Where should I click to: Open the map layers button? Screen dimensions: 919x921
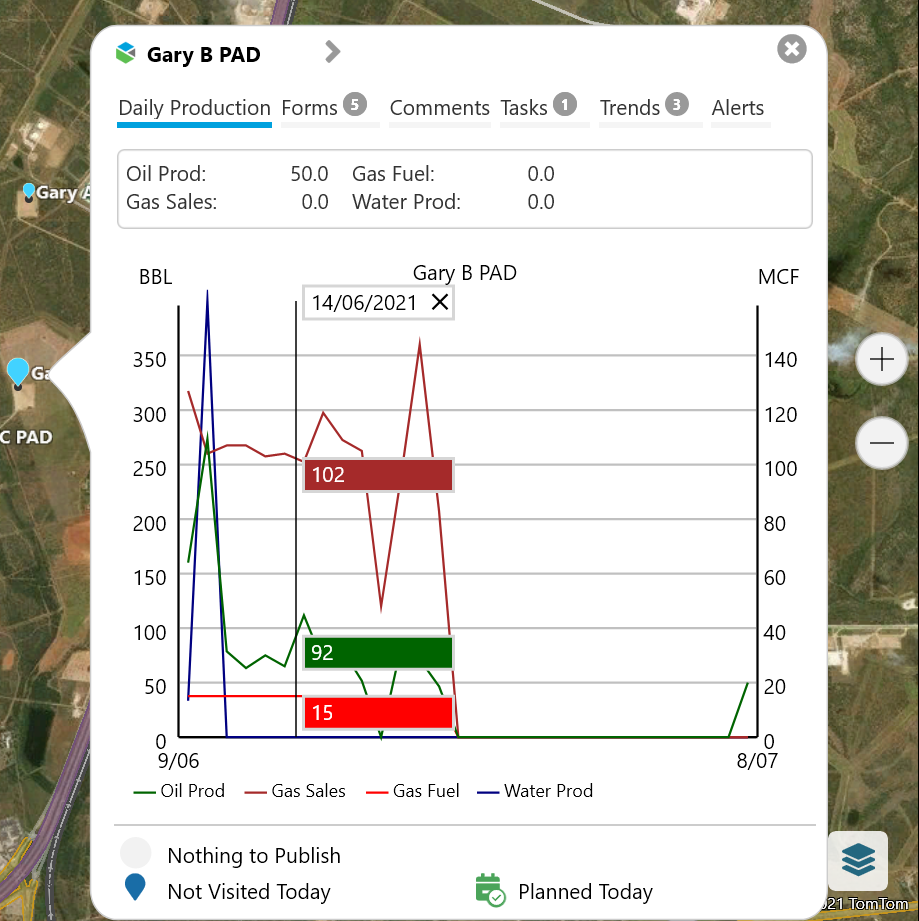pyautogui.click(x=858, y=860)
